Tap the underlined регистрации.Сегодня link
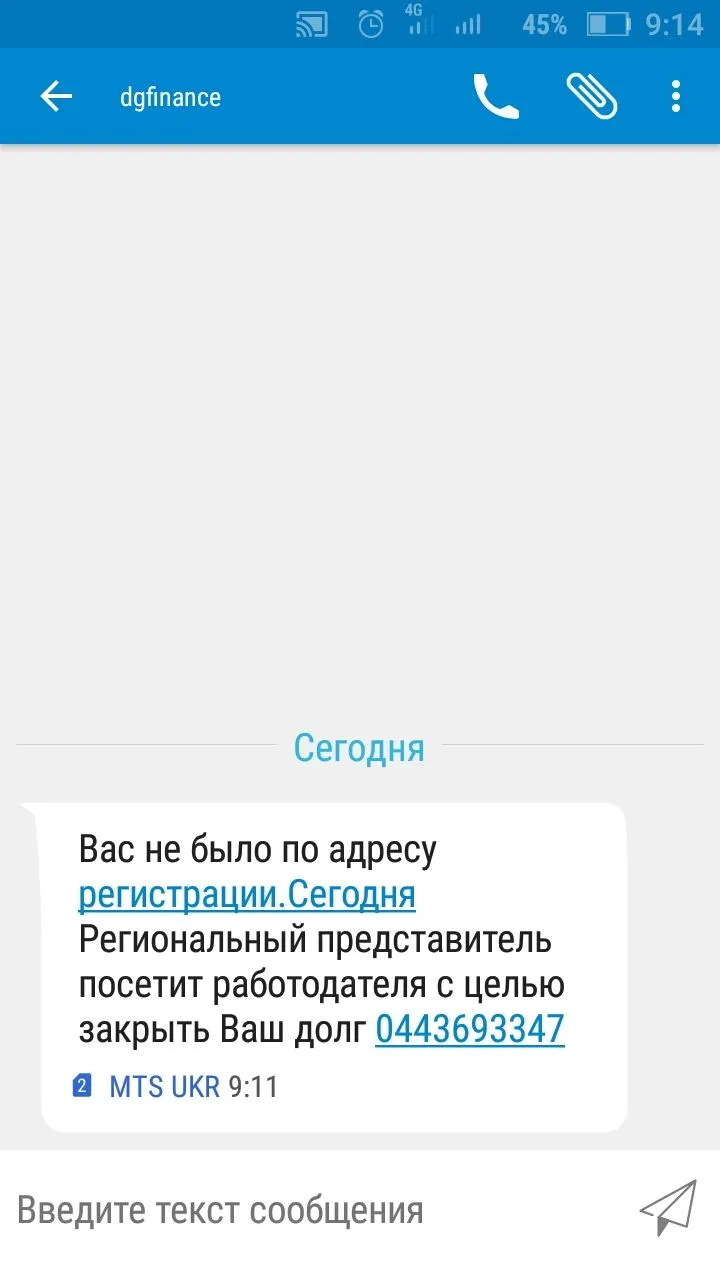 247,894
